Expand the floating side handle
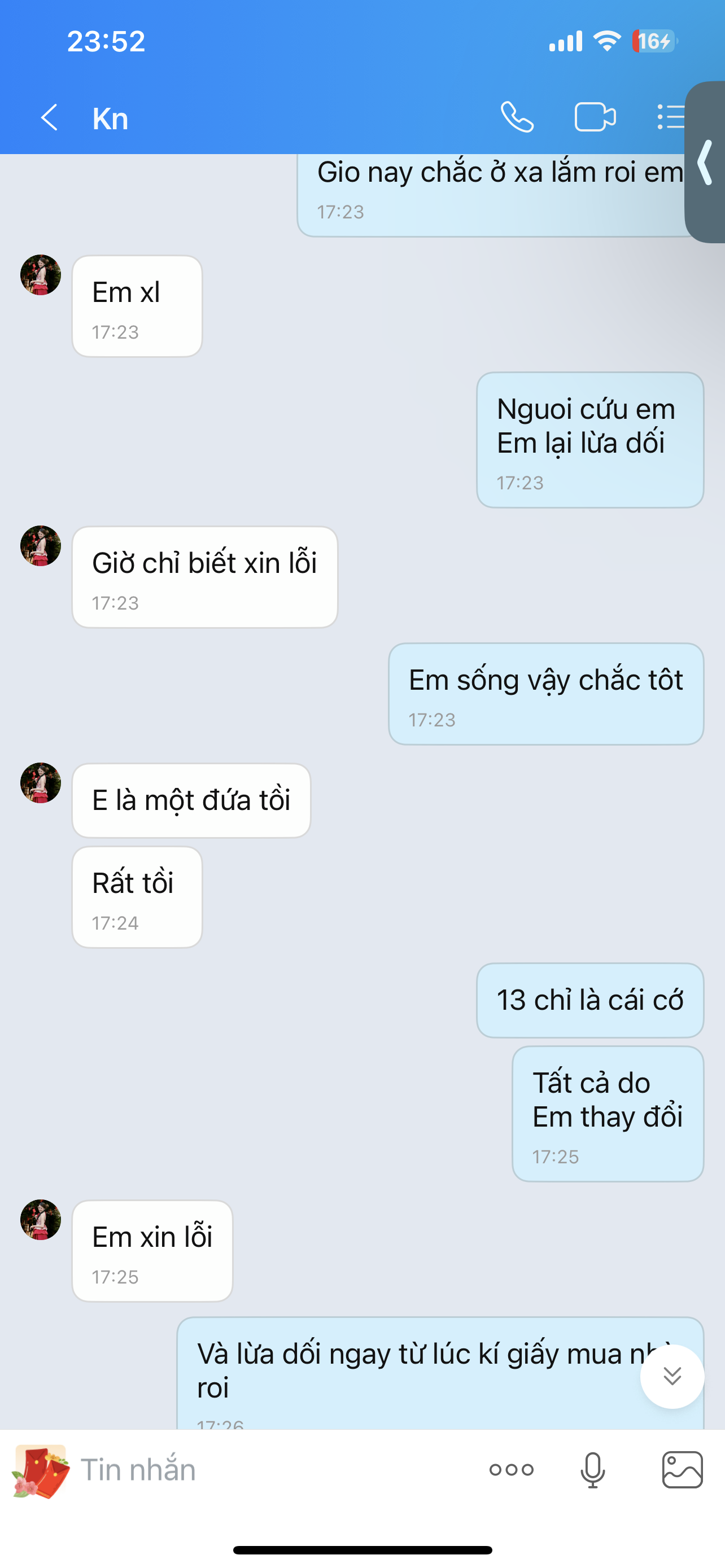This screenshot has width=725, height=1568. [x=706, y=162]
